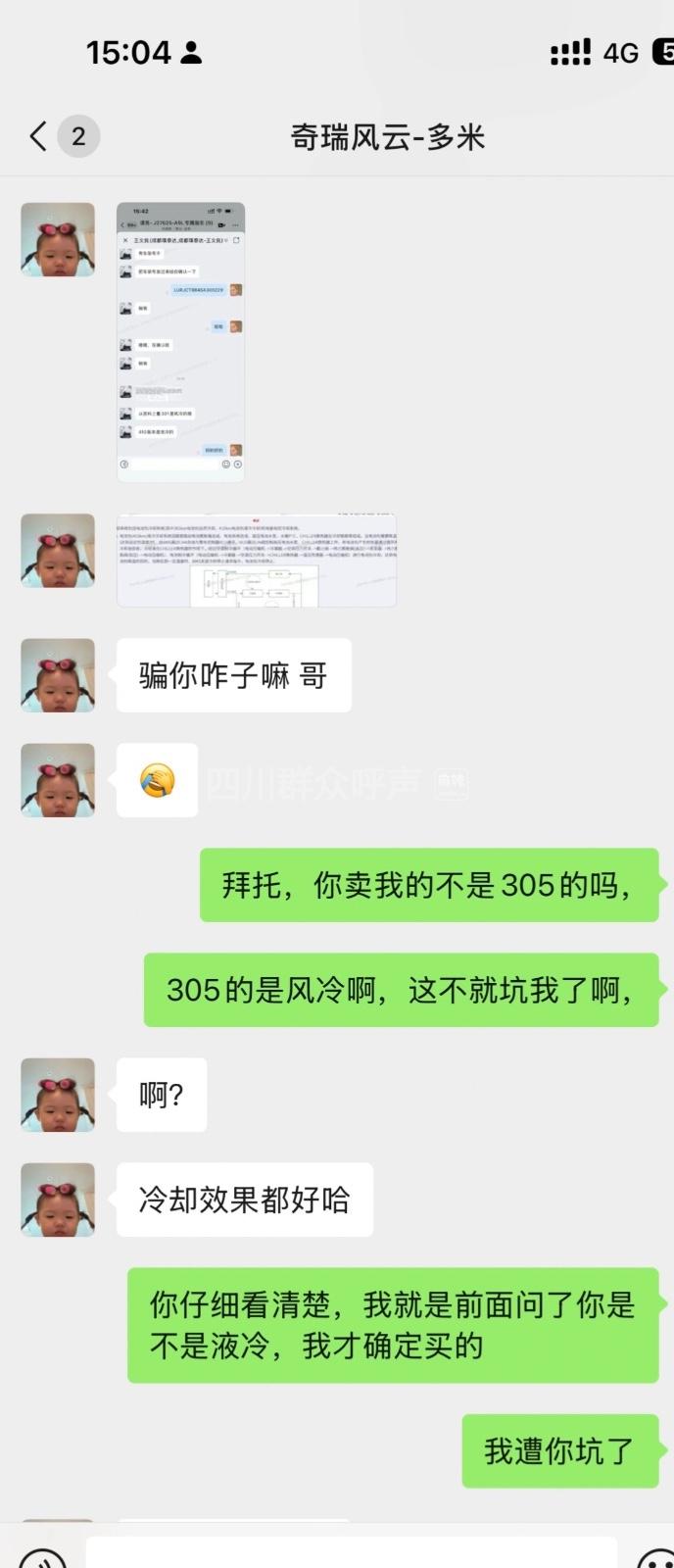Open the emoji picker

point(654,1558)
